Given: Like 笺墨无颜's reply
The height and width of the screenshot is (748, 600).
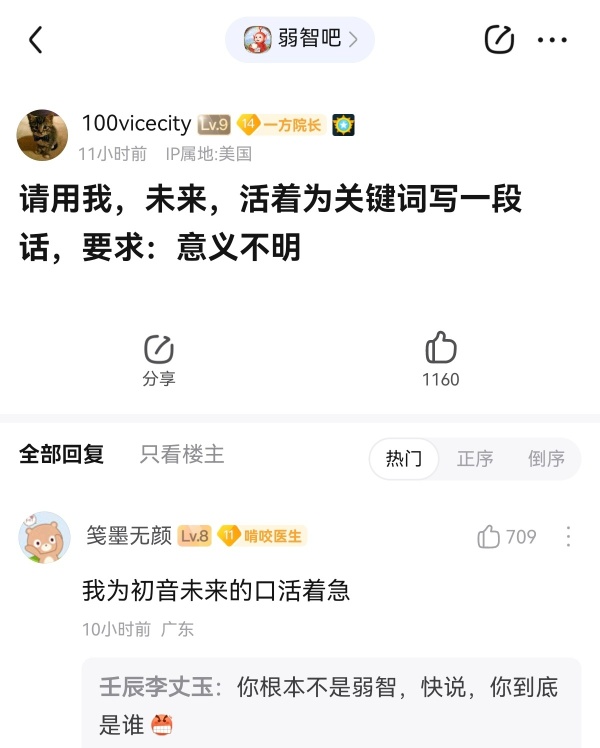Looking at the screenshot, I should tap(507, 537).
